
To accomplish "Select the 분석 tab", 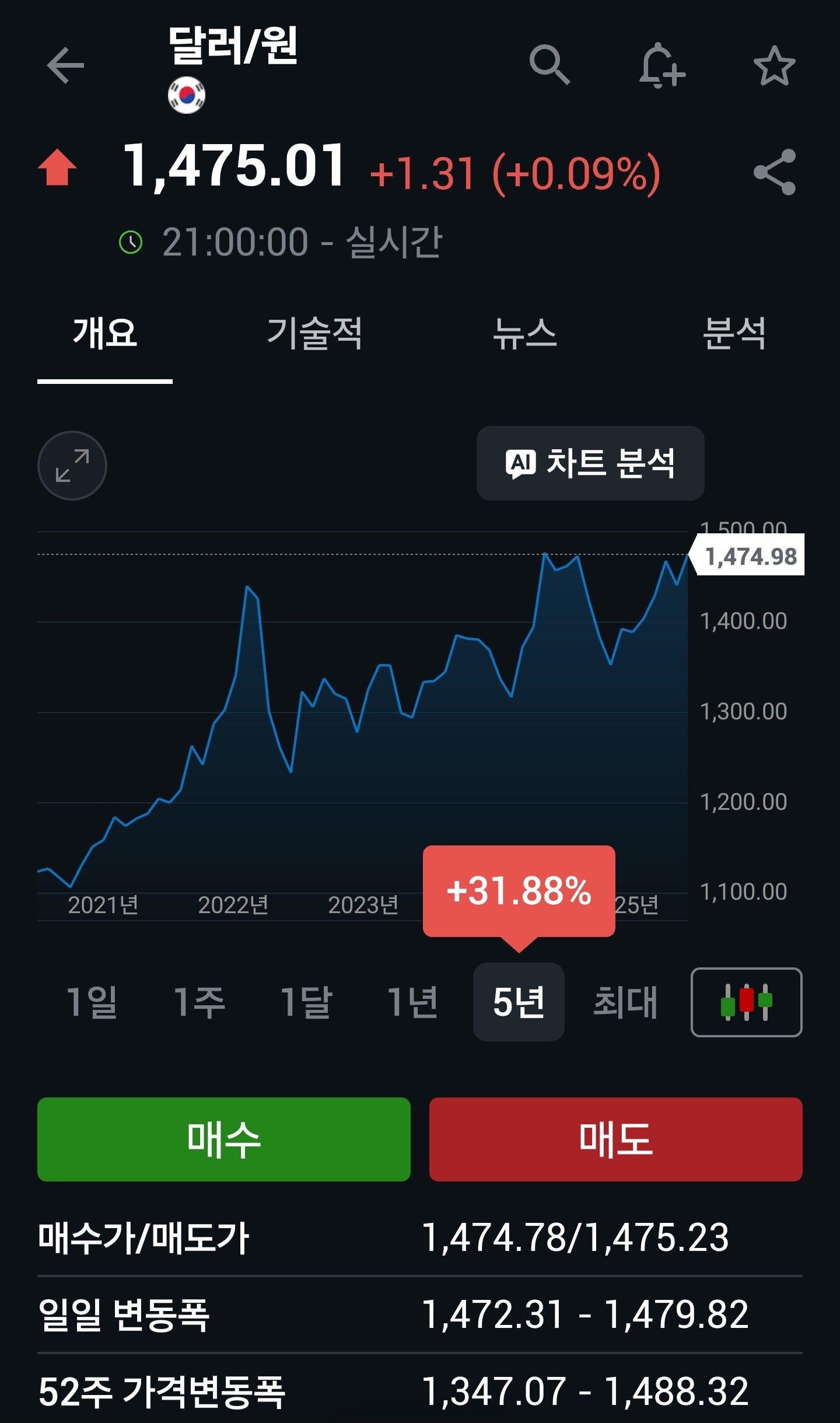I will pyautogui.click(x=734, y=334).
